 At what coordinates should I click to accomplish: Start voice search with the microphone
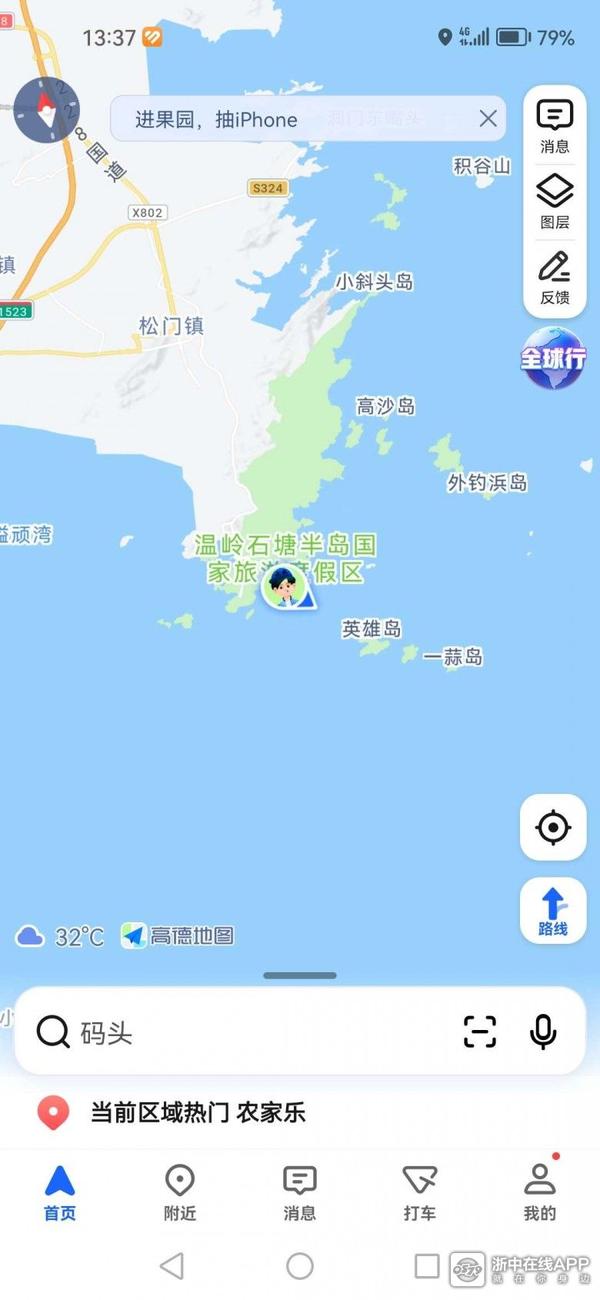pos(543,1032)
